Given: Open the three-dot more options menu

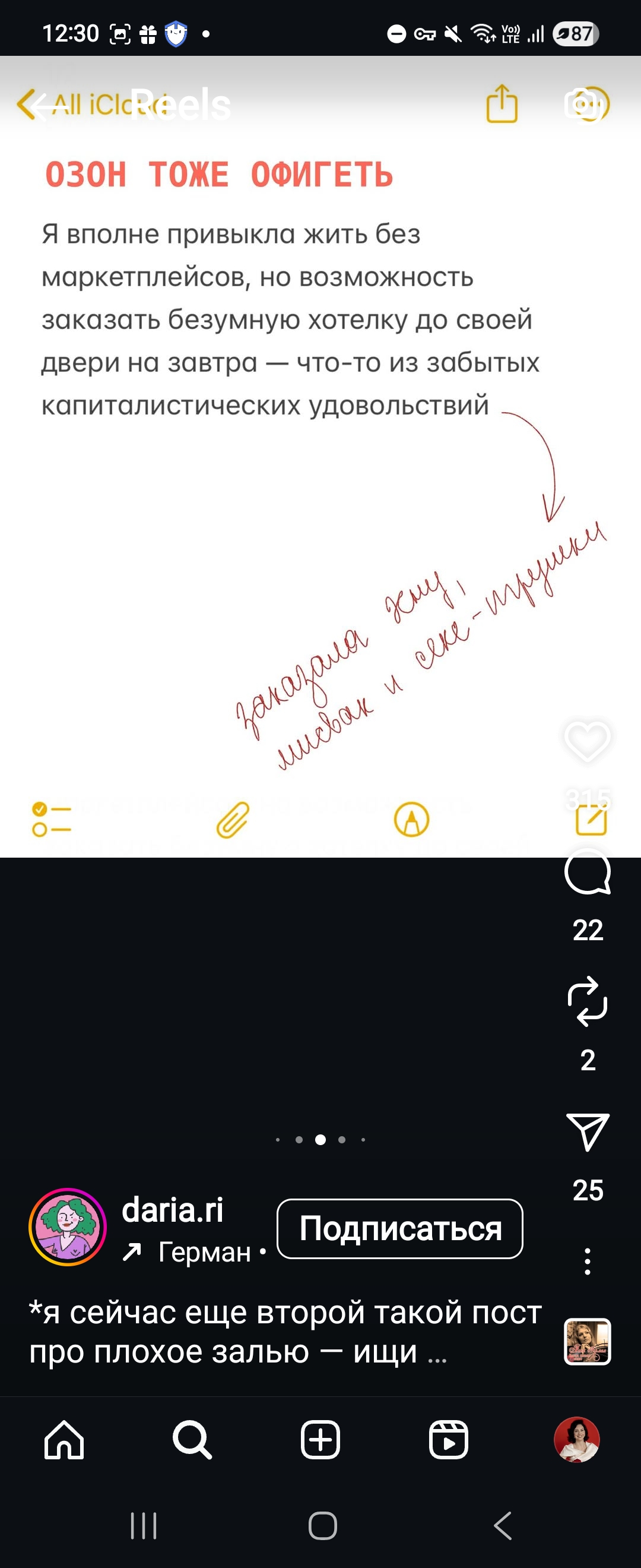Looking at the screenshot, I should click(x=587, y=1261).
